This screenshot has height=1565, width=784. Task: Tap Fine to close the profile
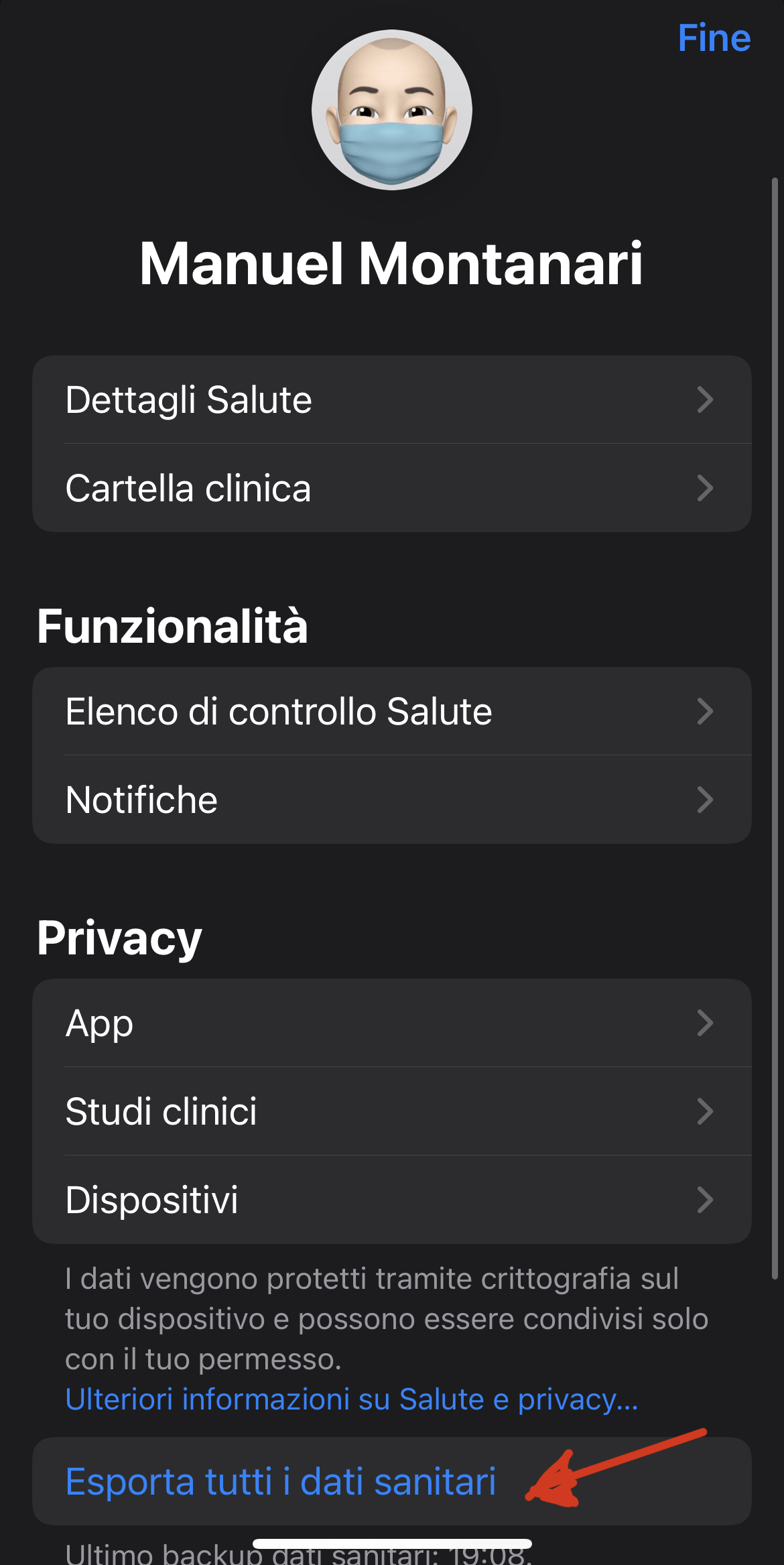pos(714,38)
